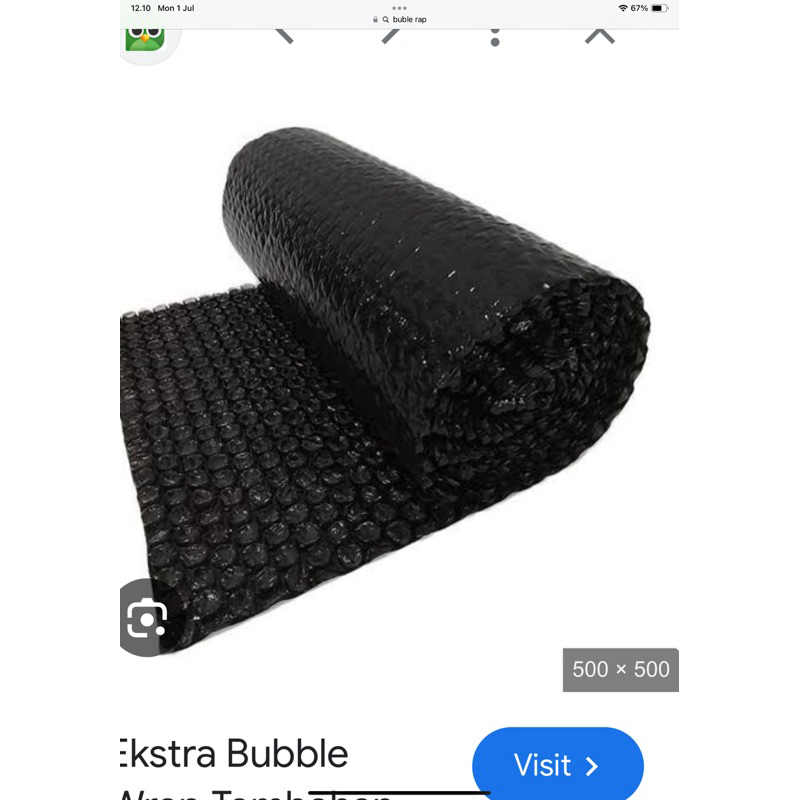Open the Tokopedia owl source icon
The image size is (800, 800).
pyautogui.click(x=146, y=38)
